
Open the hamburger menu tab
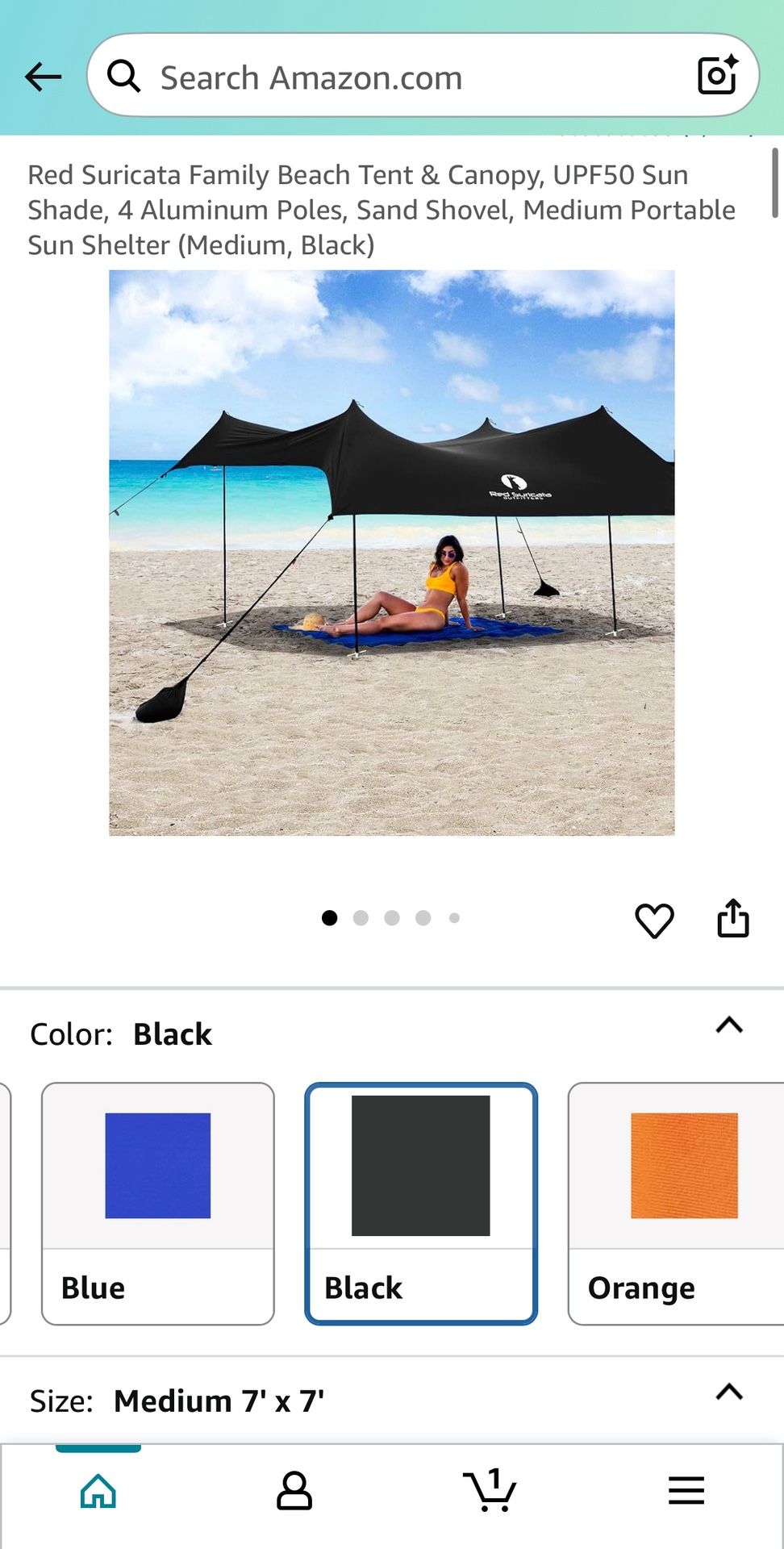point(686,1491)
